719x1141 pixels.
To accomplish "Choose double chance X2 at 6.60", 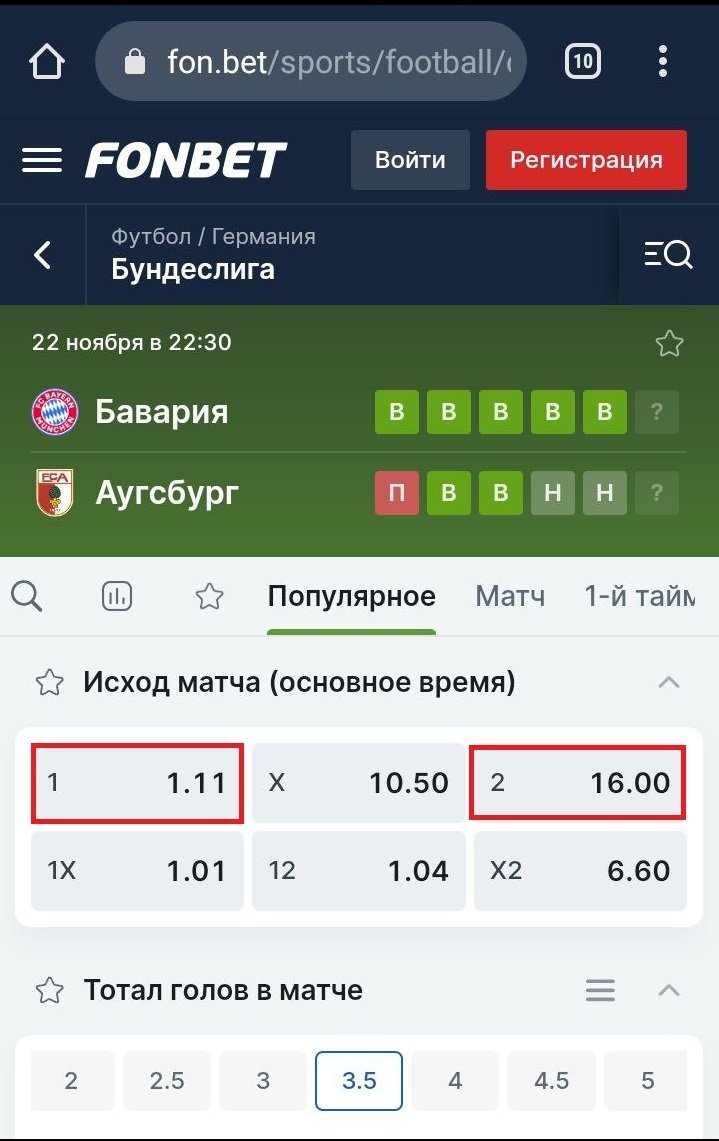I will tap(580, 870).
